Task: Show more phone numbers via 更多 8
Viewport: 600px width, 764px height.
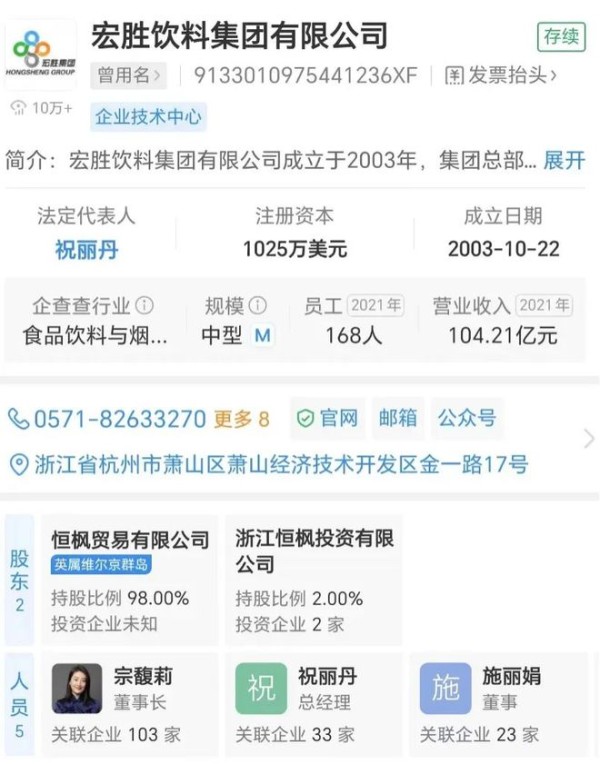Action: tap(242, 419)
